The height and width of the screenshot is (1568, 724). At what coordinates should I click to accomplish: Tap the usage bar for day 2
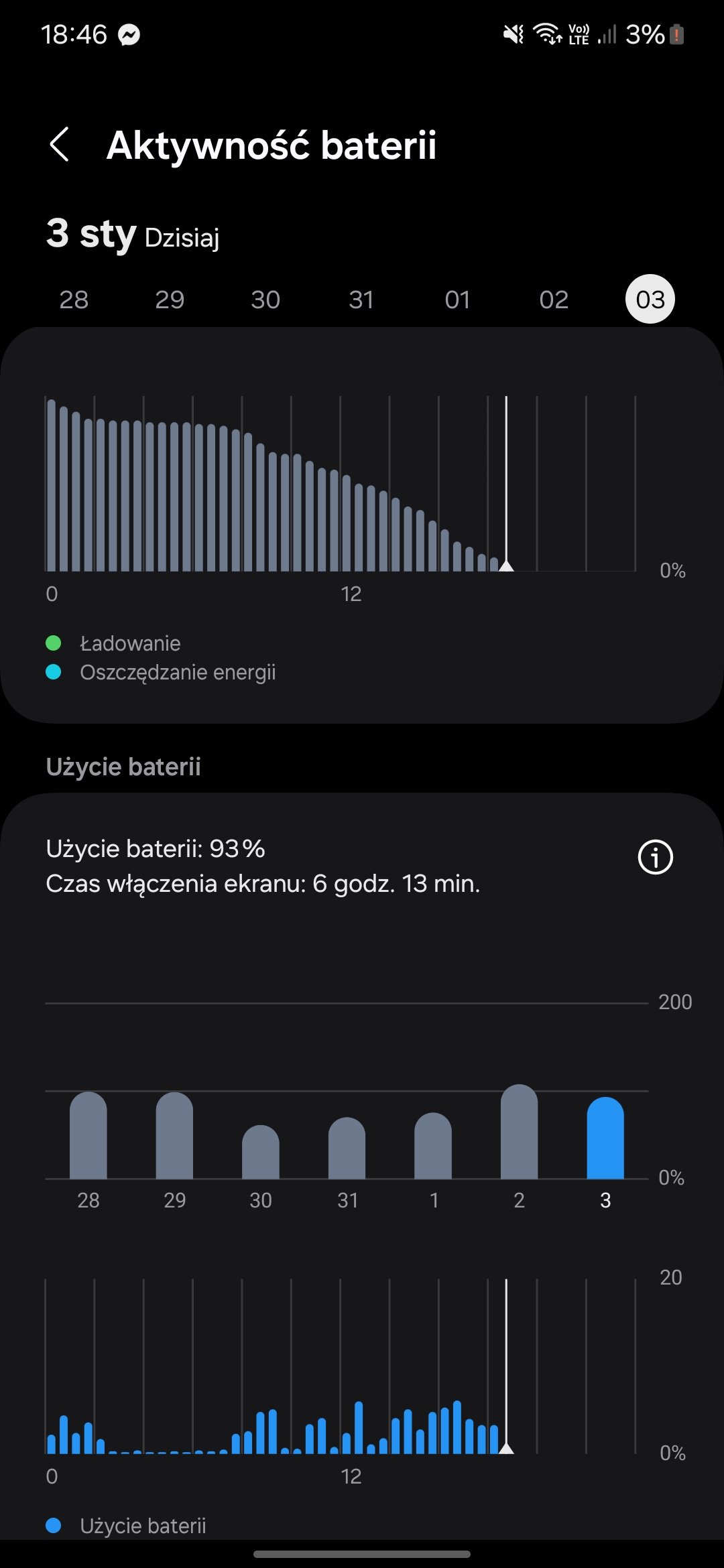coord(519,1132)
